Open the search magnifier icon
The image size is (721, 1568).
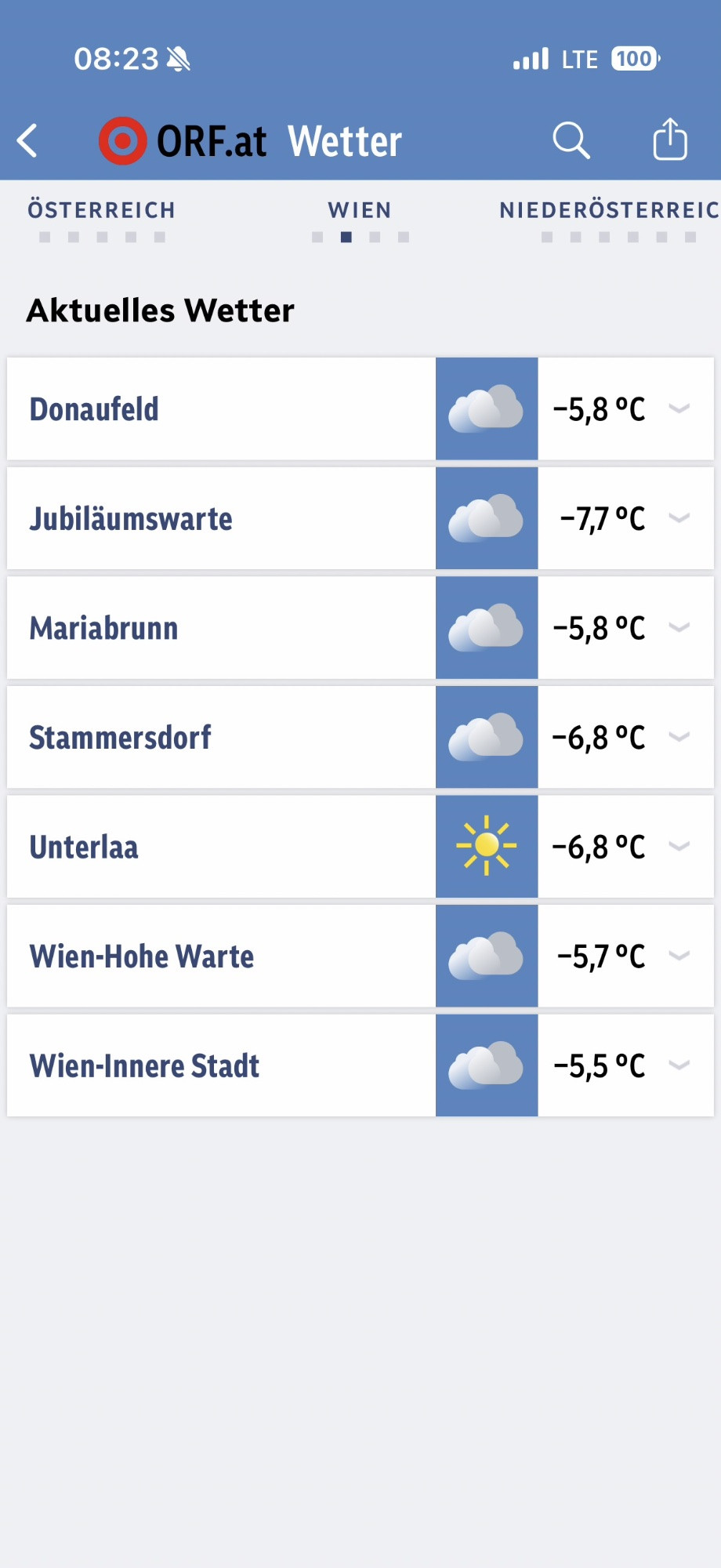571,141
